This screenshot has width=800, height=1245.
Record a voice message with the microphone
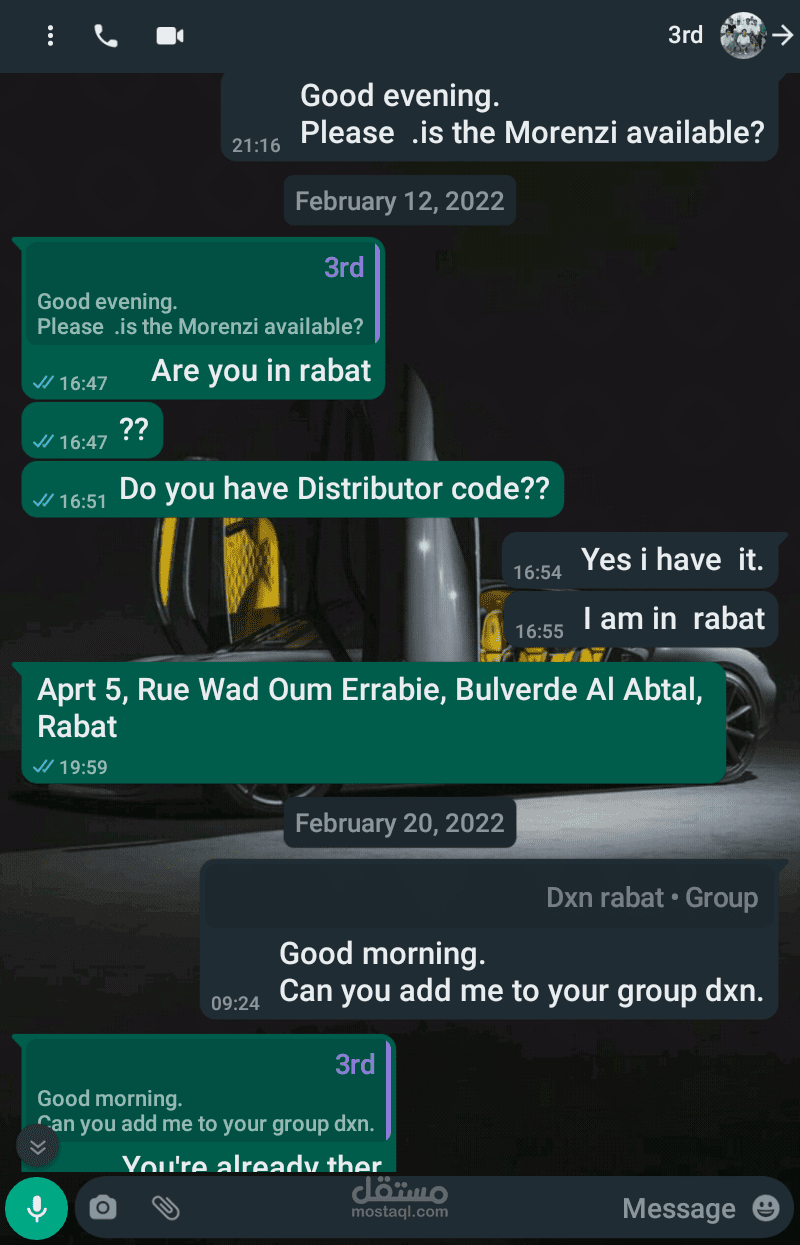click(37, 1208)
